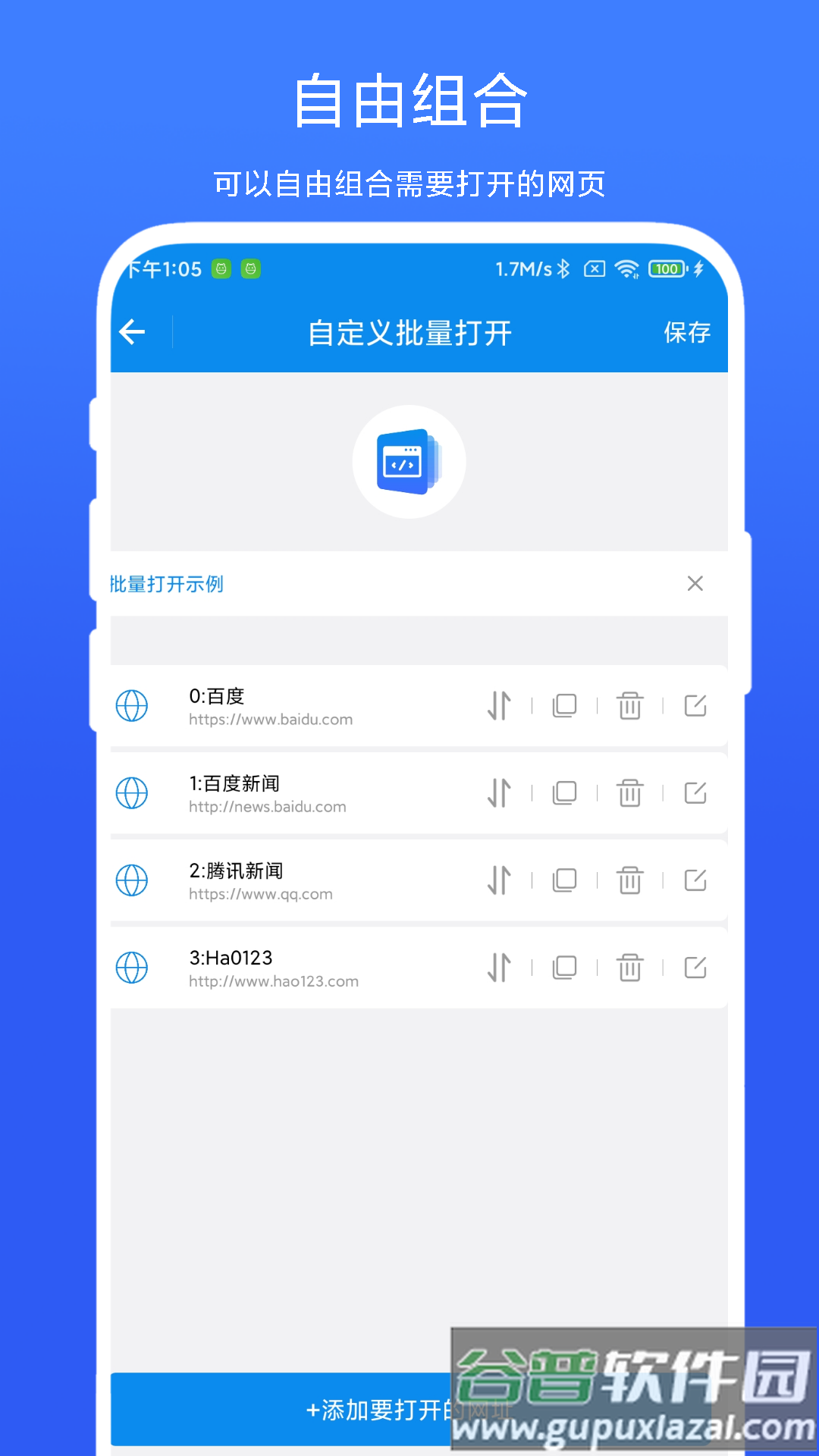819x1456 pixels.
Task: Duplicate the 2:腾讯新闻 entry
Action: click(x=564, y=880)
